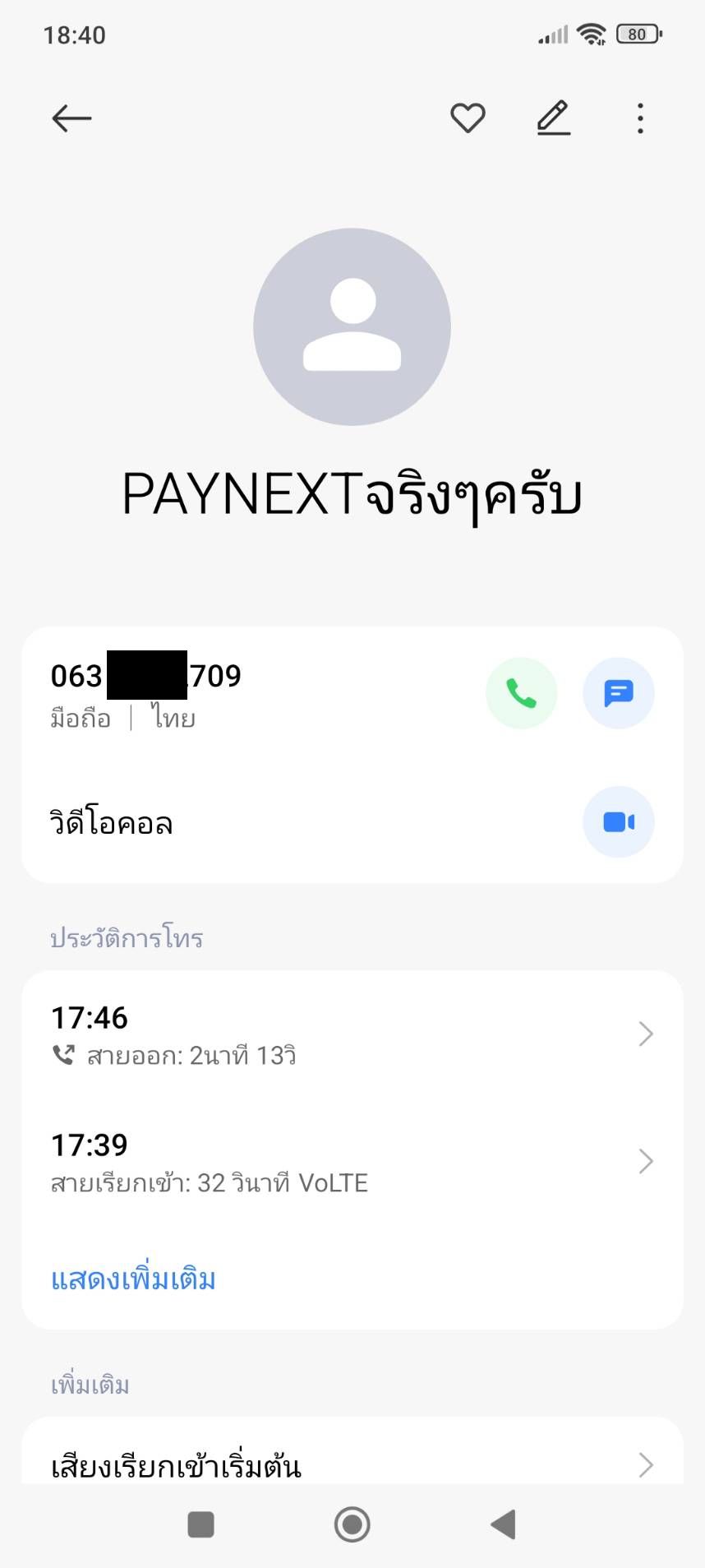Tap แสดงเพิ่มเติม to show more history

(134, 1279)
